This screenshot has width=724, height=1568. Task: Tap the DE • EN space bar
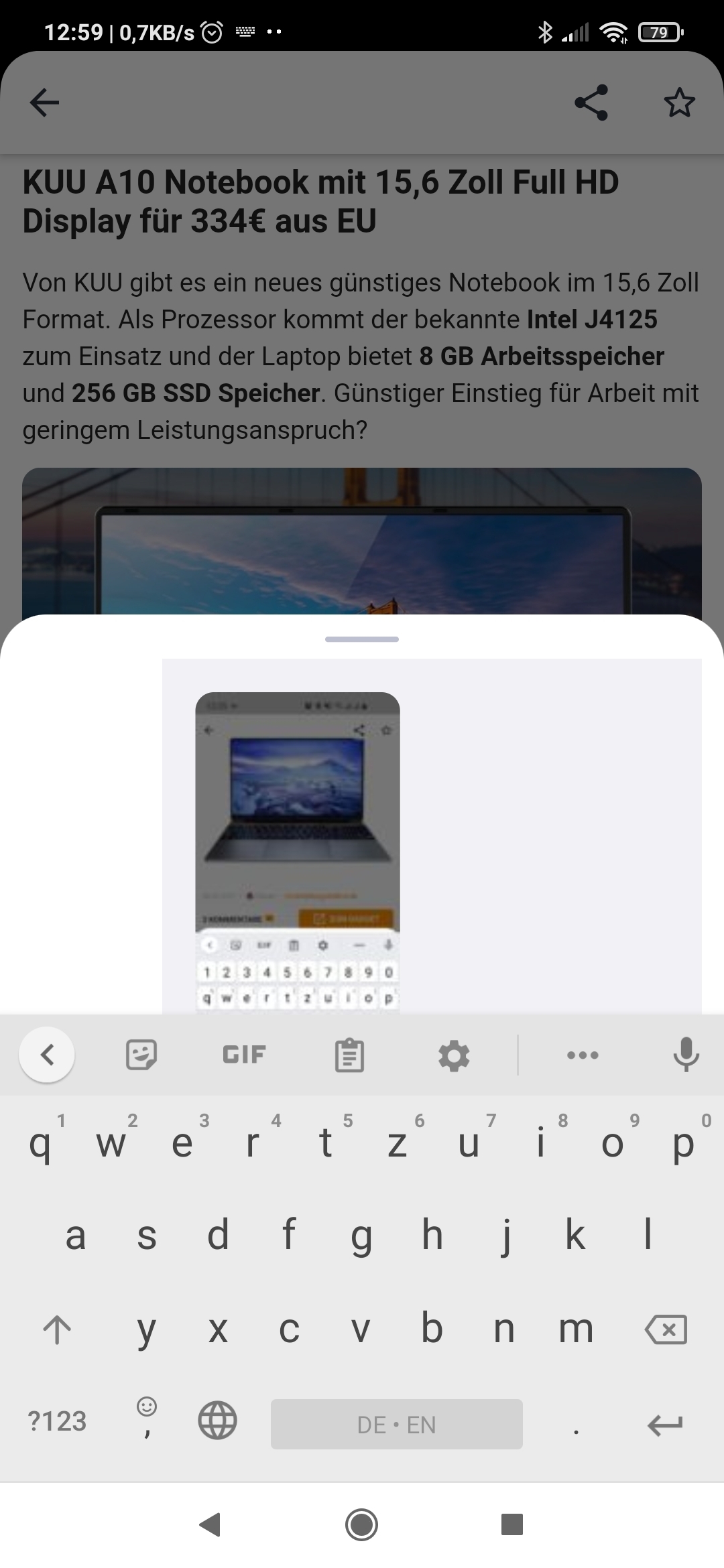point(397,1424)
